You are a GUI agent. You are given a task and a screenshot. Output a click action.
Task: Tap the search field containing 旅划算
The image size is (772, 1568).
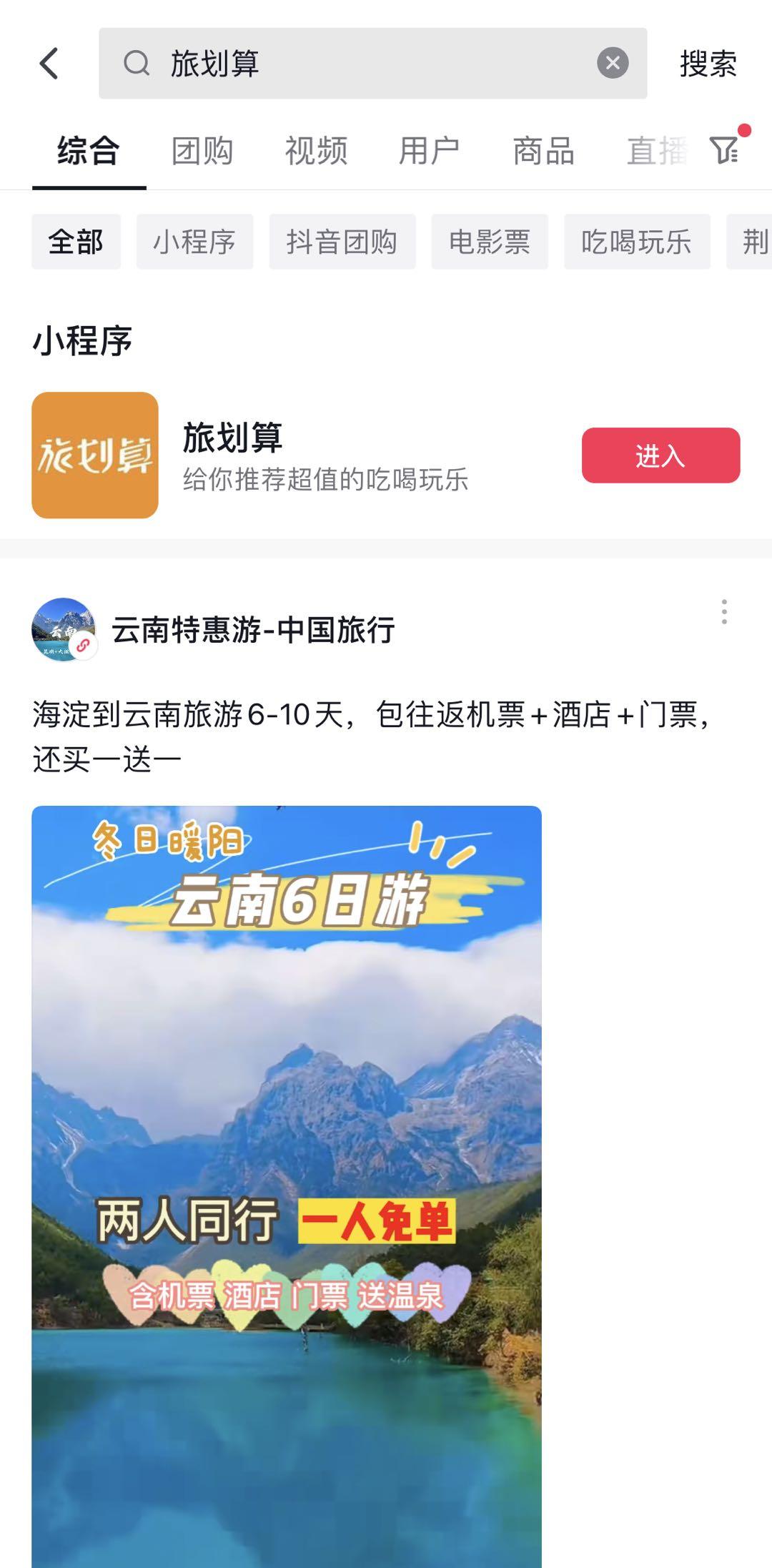357,64
